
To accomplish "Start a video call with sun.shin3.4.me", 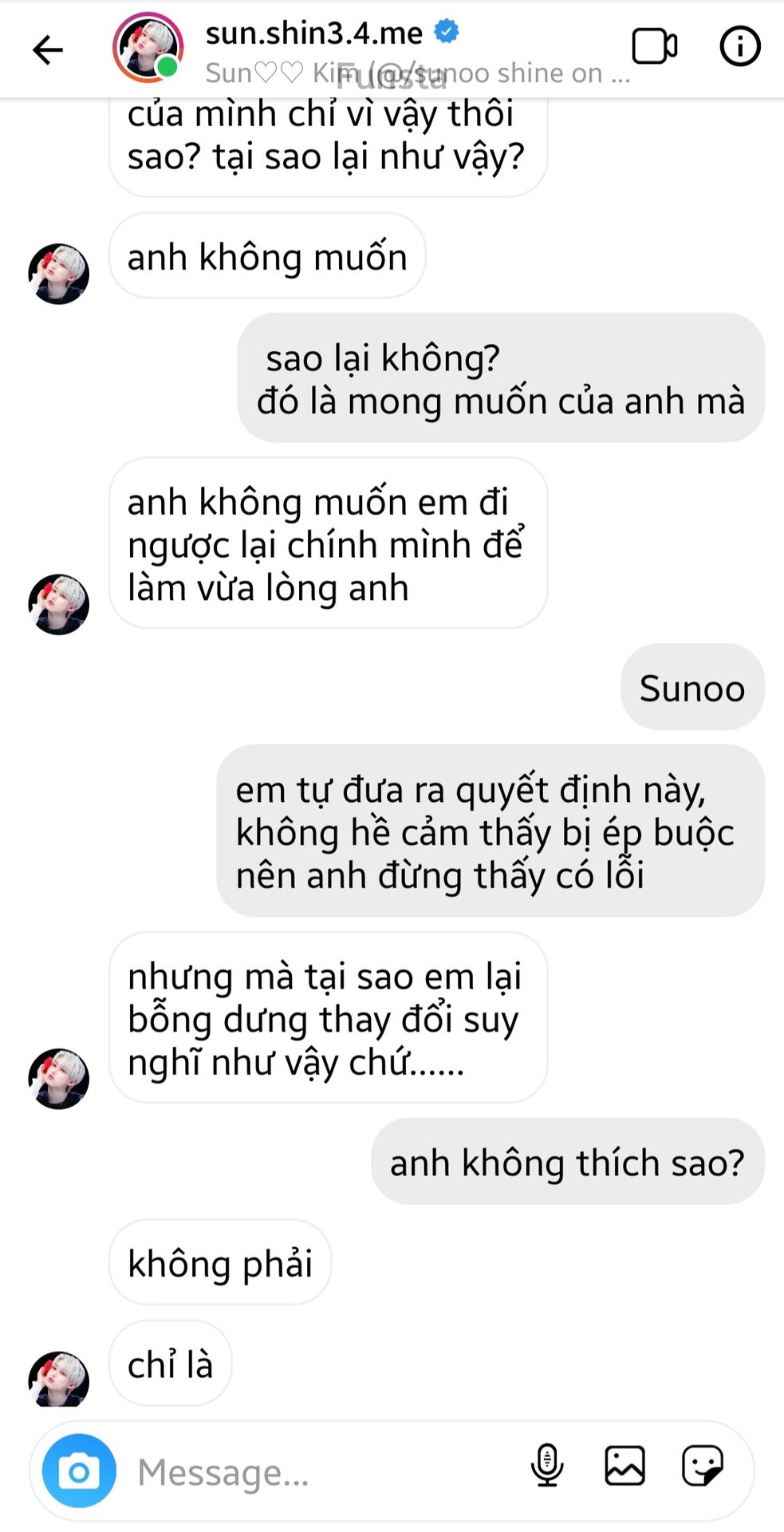I will pos(655,46).
